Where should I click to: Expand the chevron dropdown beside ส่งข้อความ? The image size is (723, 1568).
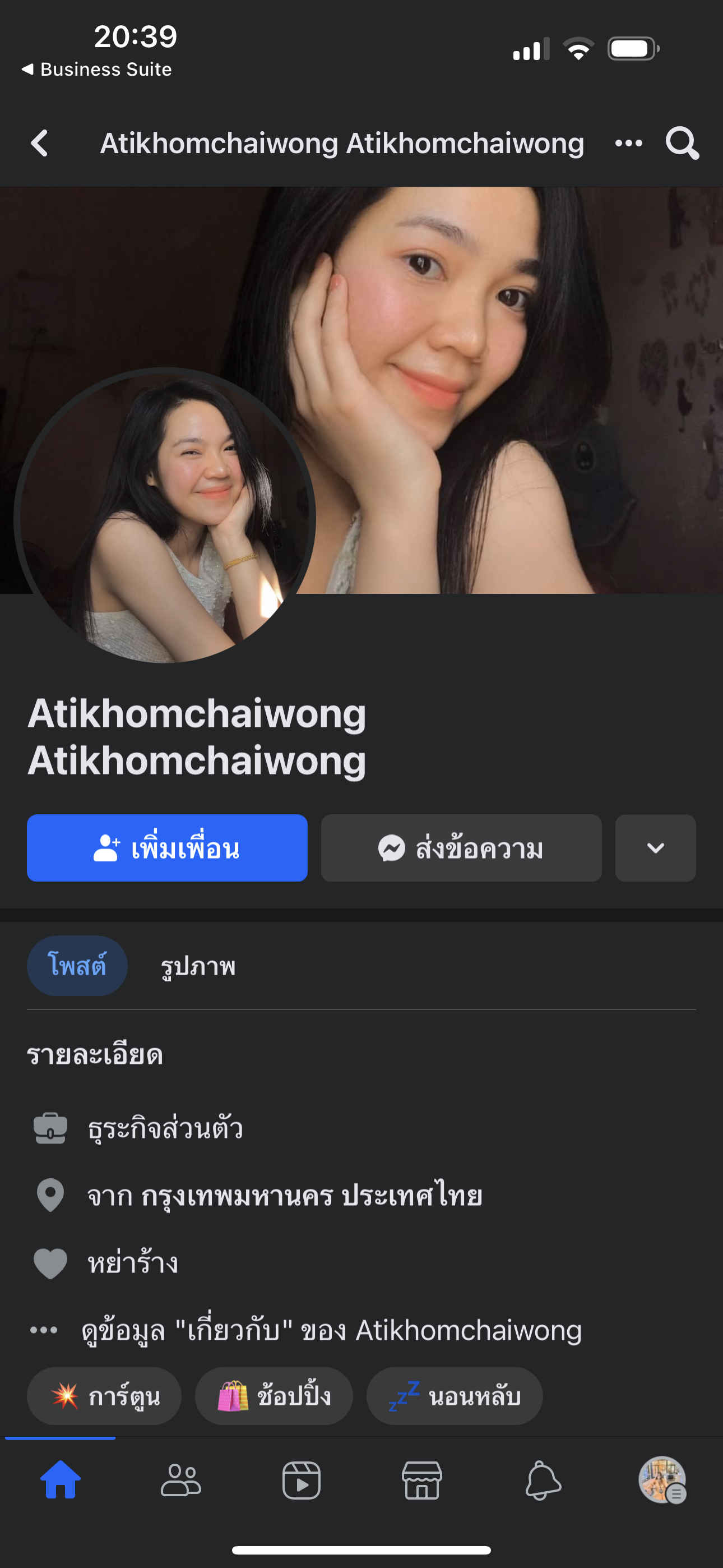coord(655,848)
